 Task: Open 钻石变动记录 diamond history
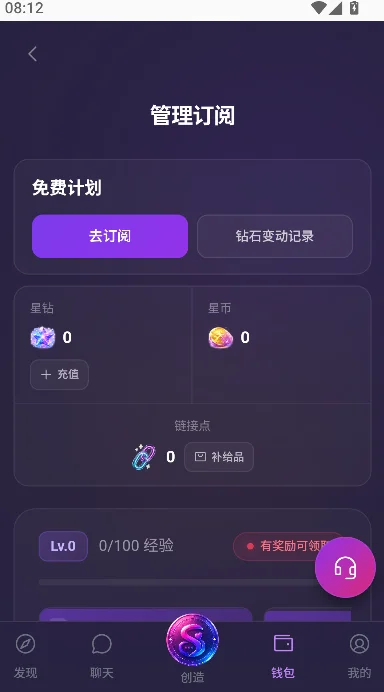coord(275,236)
